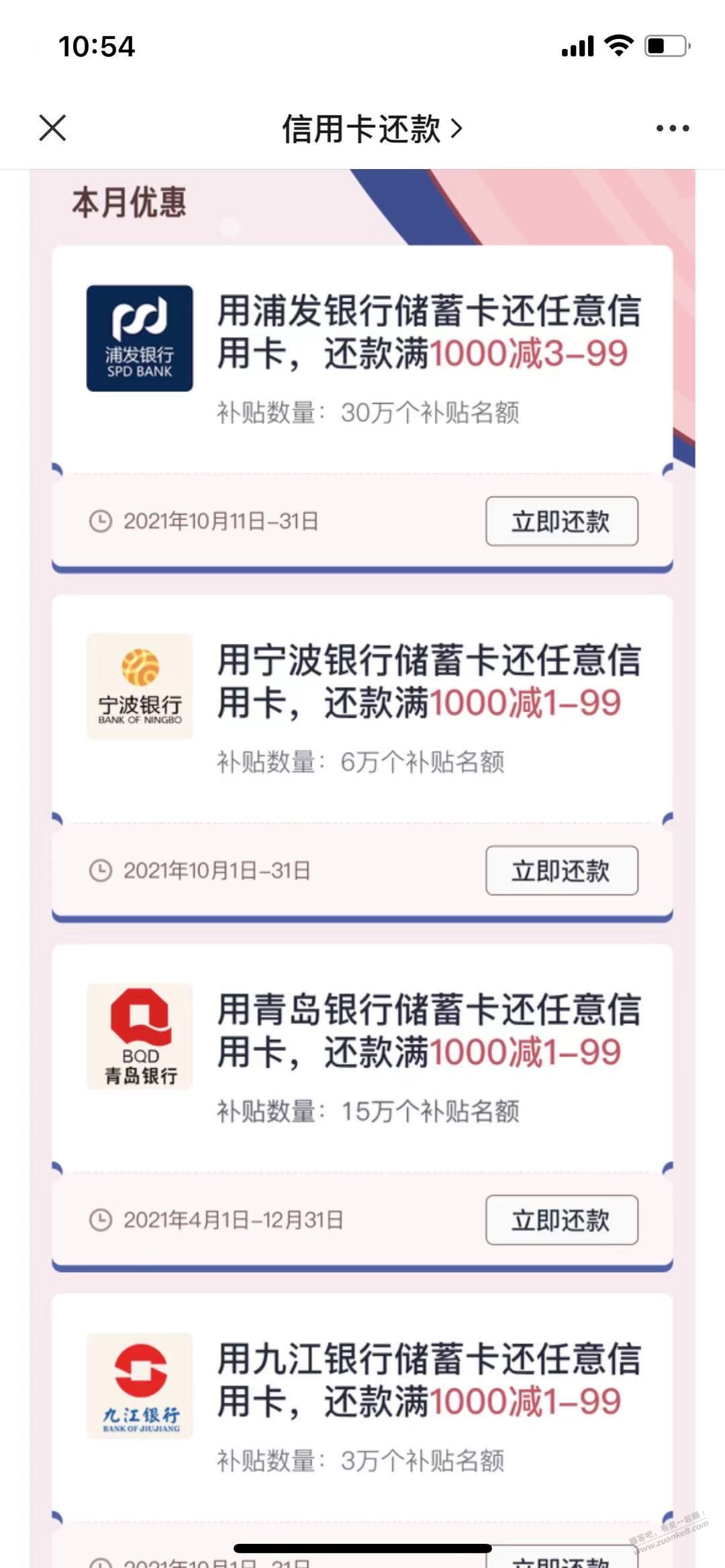725x1568 pixels.
Task: Open the 青岛银行 savings card offer
Action: [x=428, y=1031]
